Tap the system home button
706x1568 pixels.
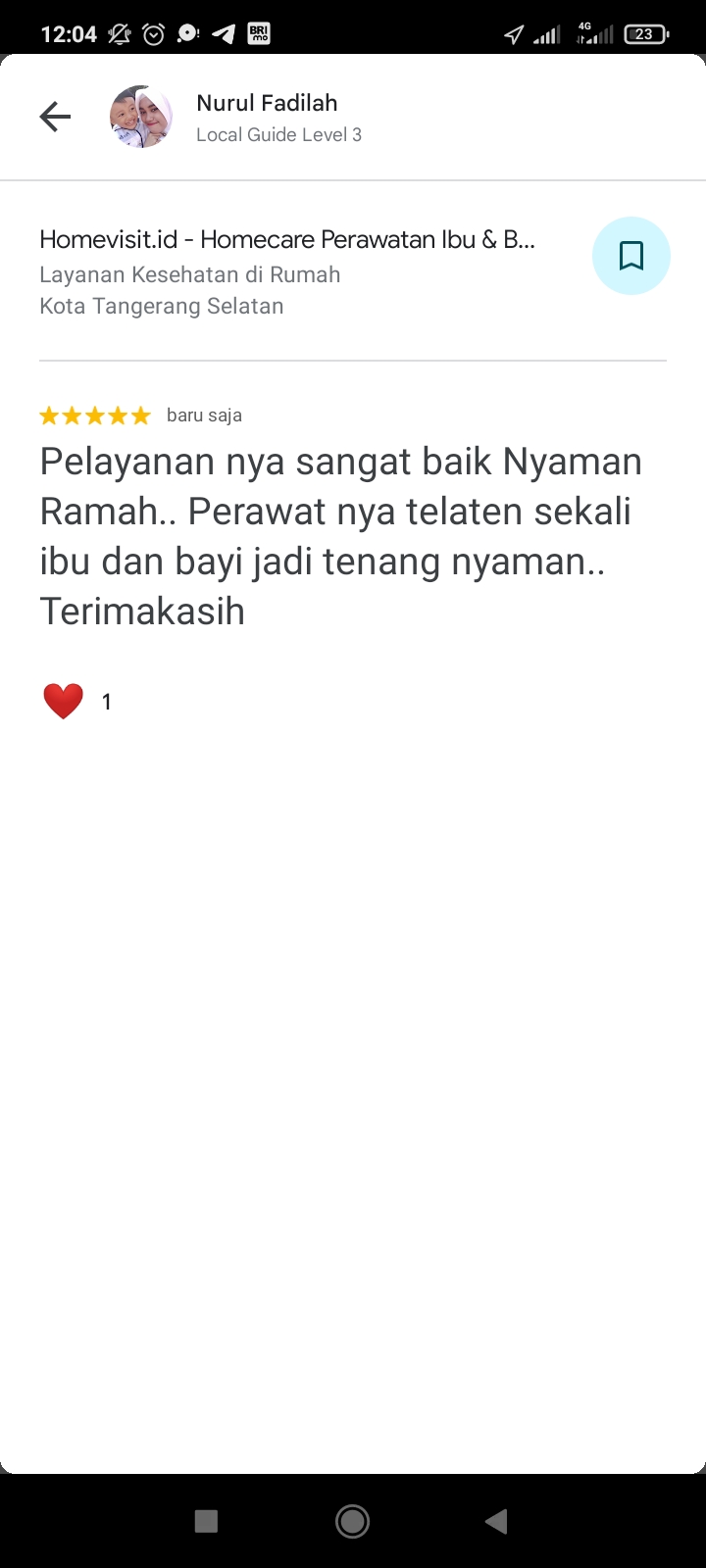click(352, 1521)
